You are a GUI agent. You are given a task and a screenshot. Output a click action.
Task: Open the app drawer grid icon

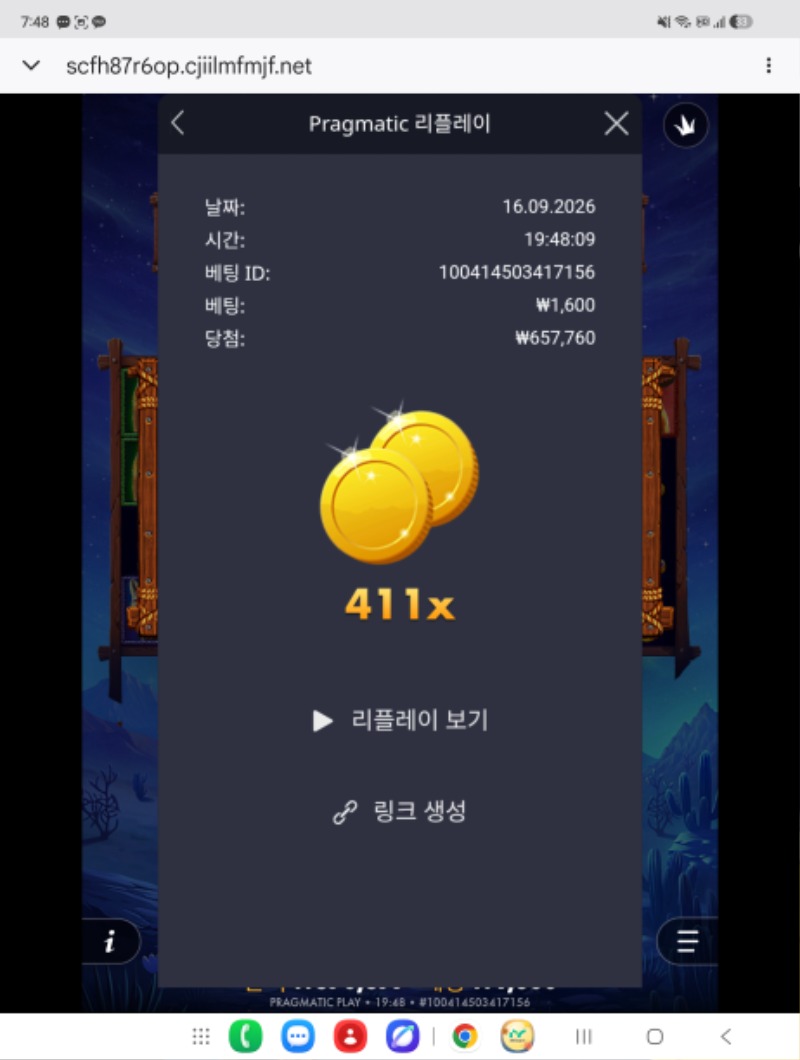pos(201,1036)
